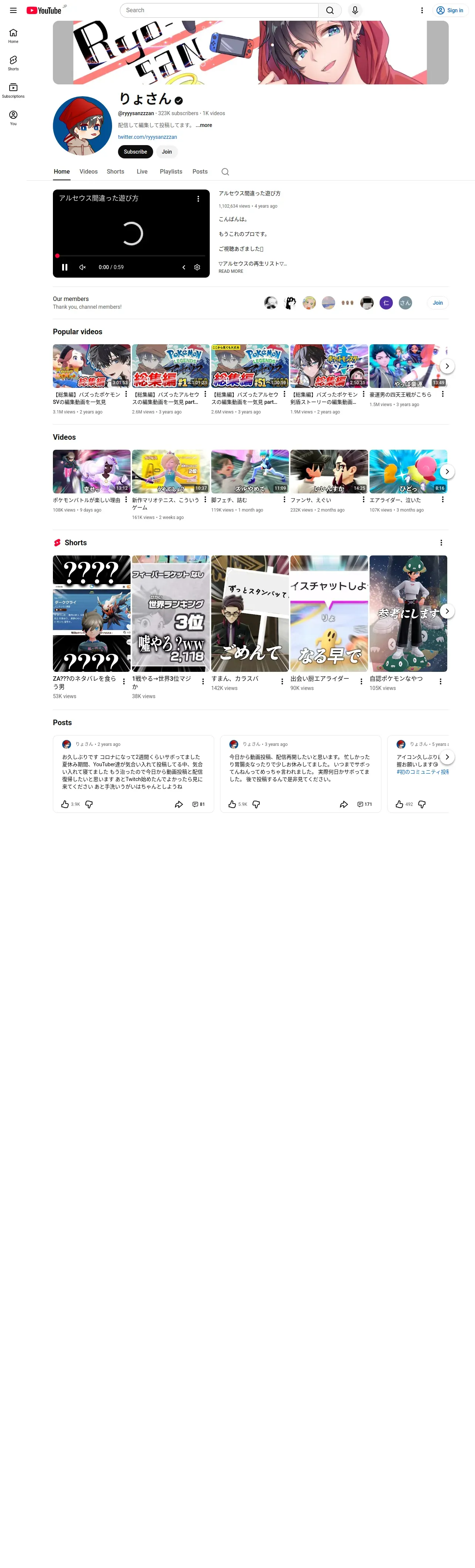475x1568 pixels.
Task: Subscribe to the りょさん channel
Action: 135,151
